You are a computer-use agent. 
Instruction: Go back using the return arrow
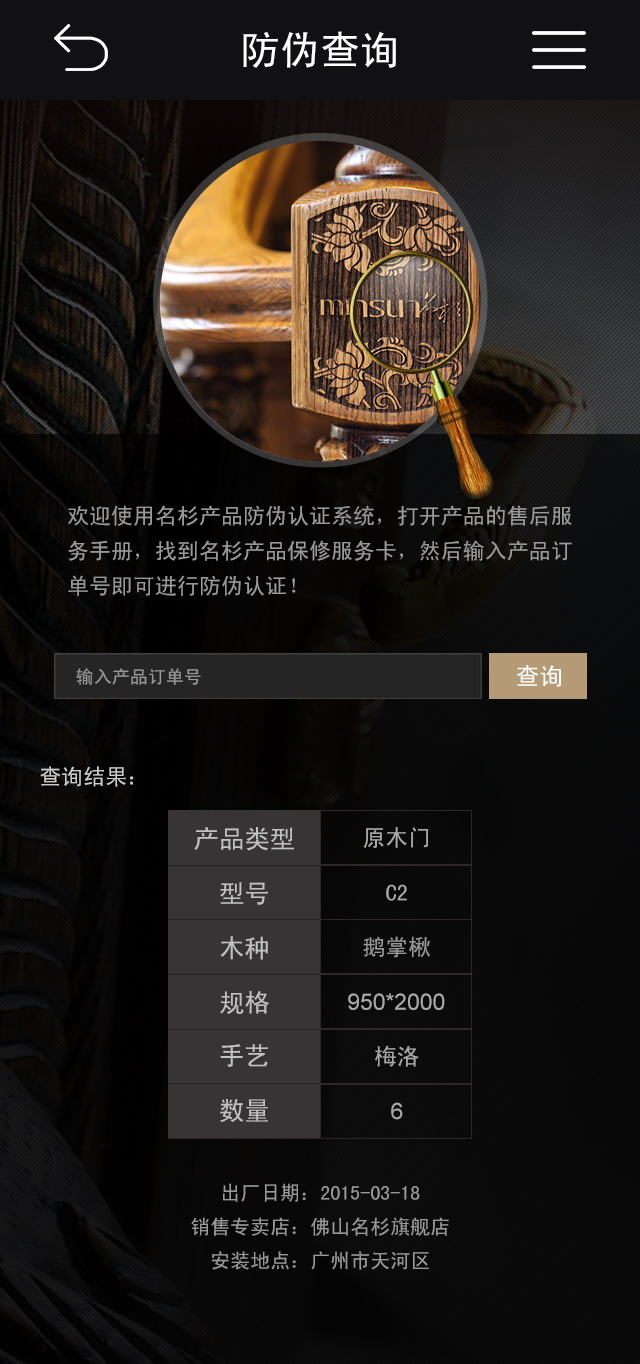click(81, 48)
